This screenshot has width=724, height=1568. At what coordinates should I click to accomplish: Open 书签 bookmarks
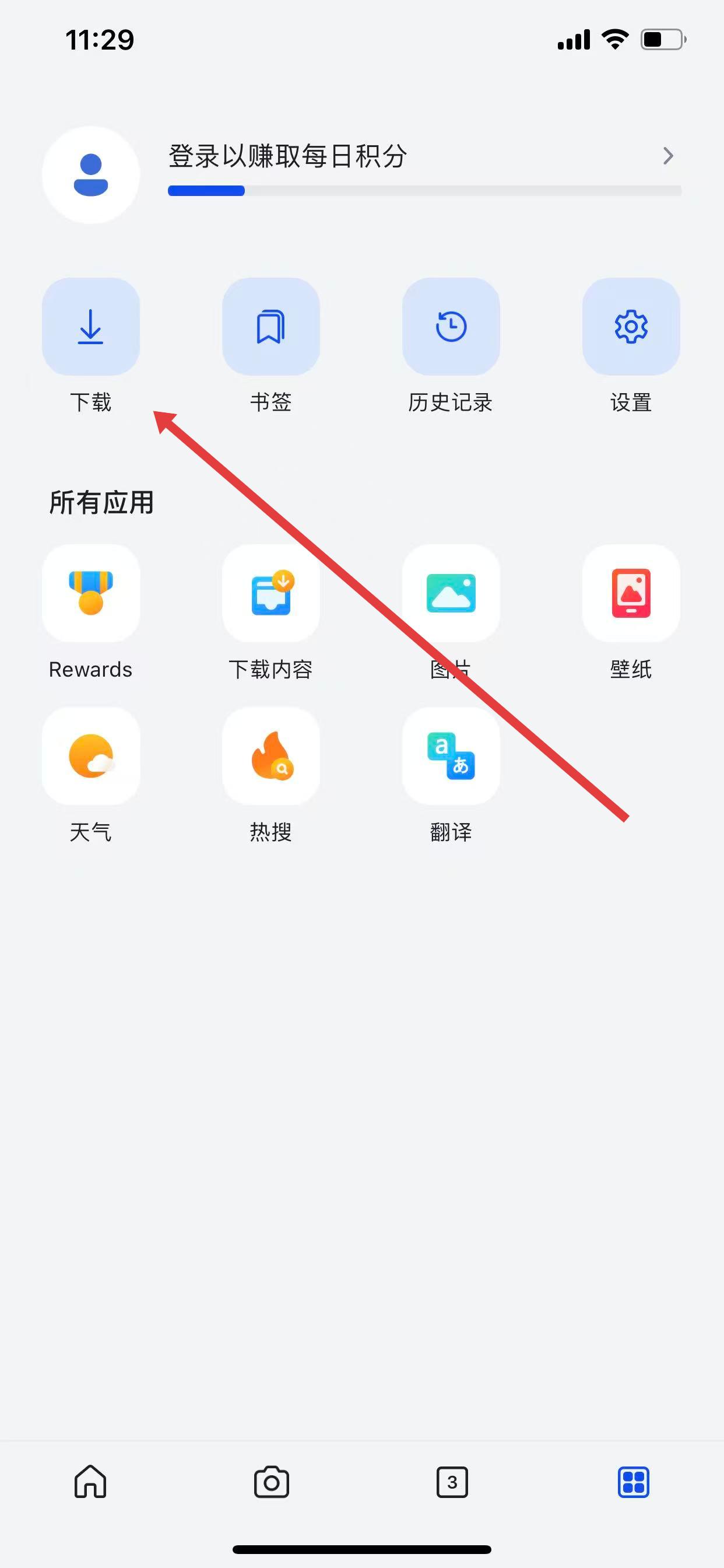[x=270, y=327]
